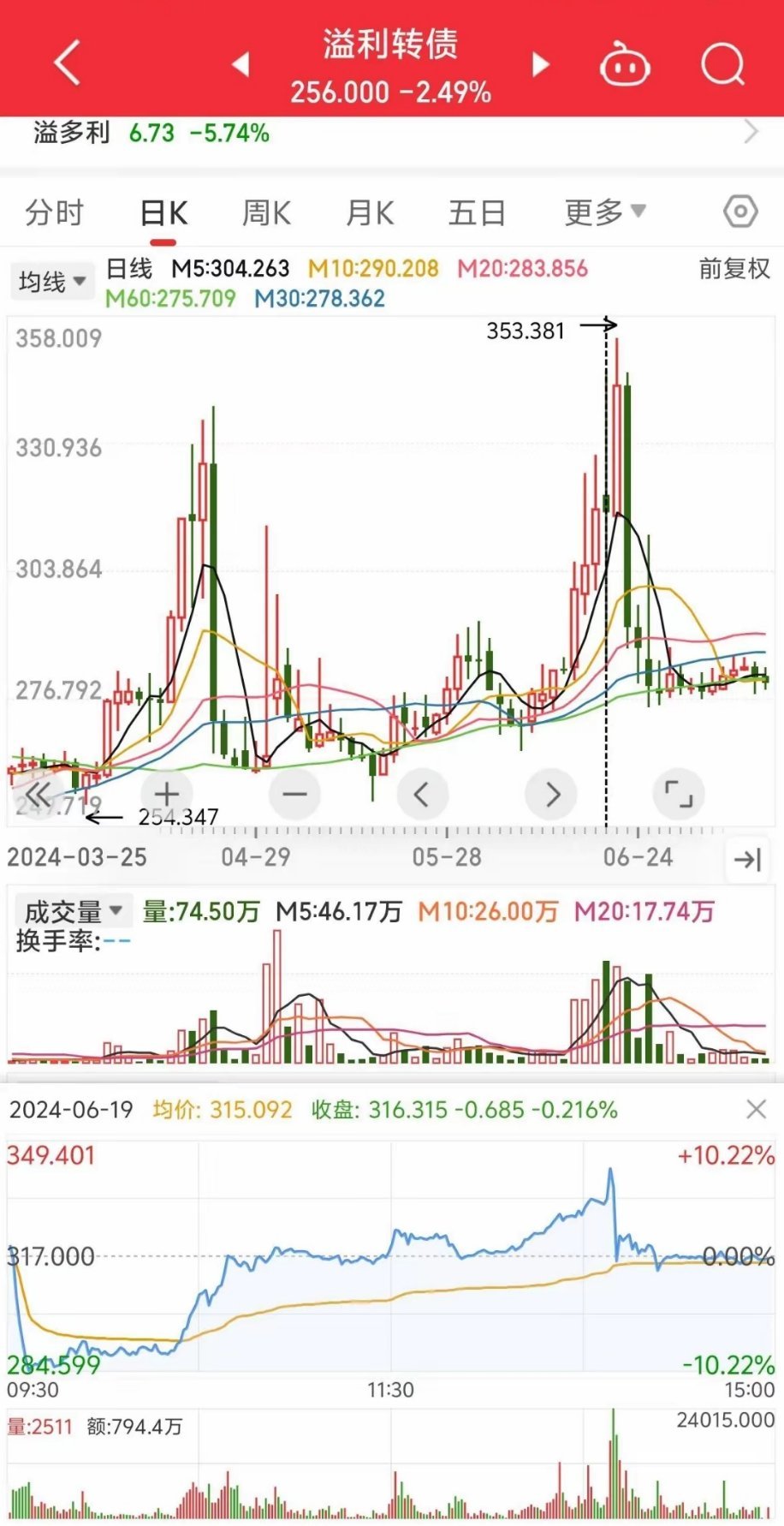Zoom out of the chart with minus icon
This screenshot has height=1526, width=784.
click(294, 794)
